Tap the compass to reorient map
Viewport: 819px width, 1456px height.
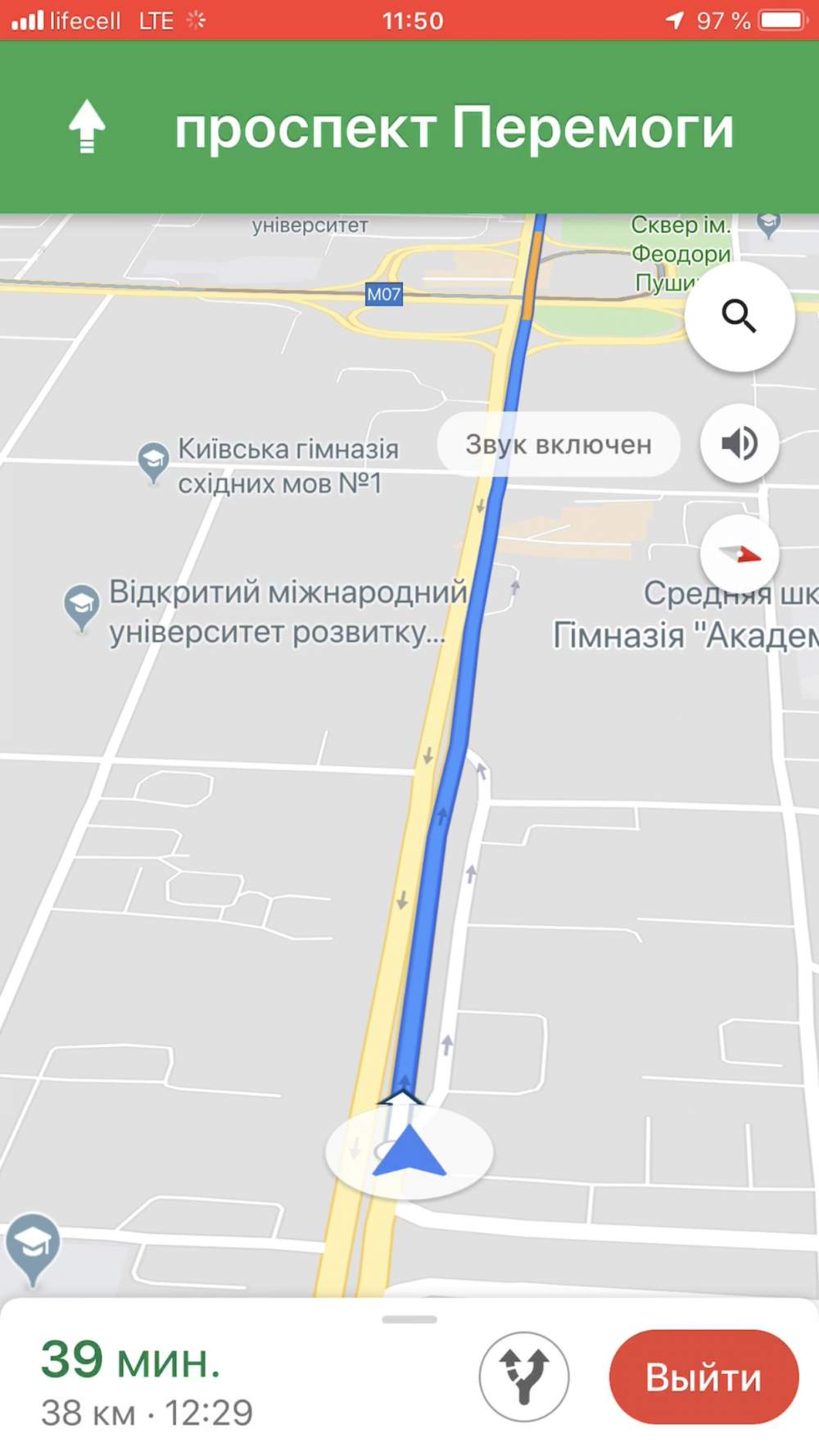pyautogui.click(x=739, y=554)
